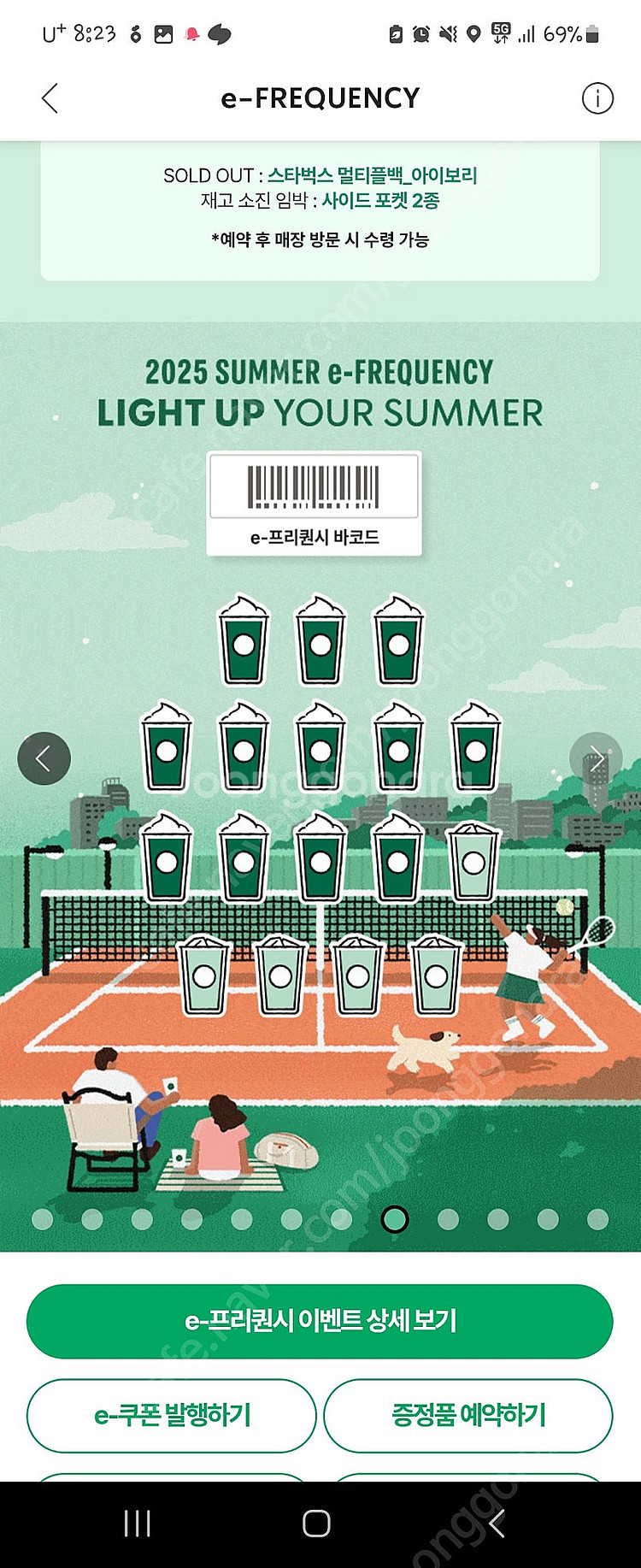Go back from the e-FREQUENCY page
The width and height of the screenshot is (641, 1568).
[50, 98]
